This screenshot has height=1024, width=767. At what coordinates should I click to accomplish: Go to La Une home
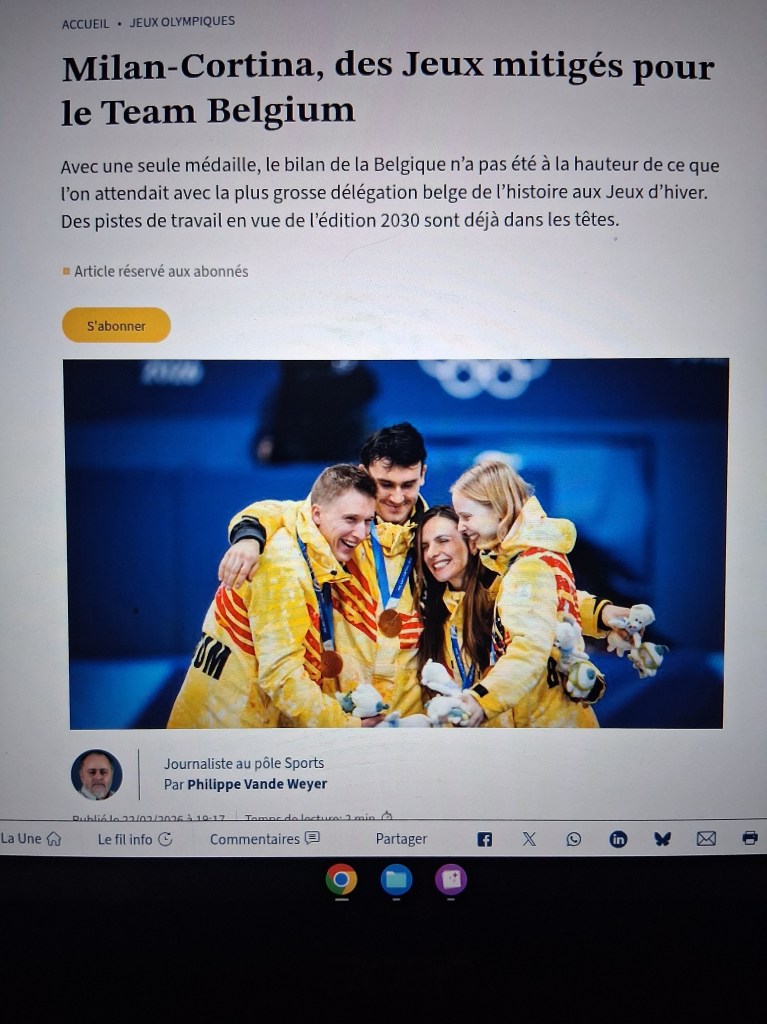coord(31,839)
